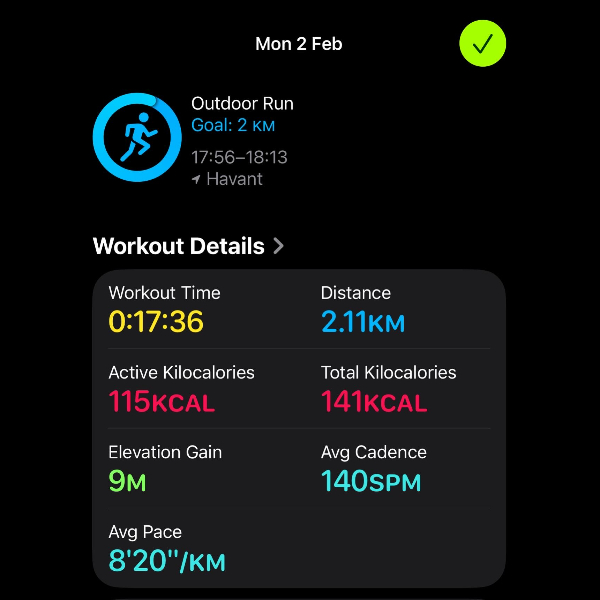The height and width of the screenshot is (600, 600).
Task: Open the workout stats card
Action: point(299,428)
